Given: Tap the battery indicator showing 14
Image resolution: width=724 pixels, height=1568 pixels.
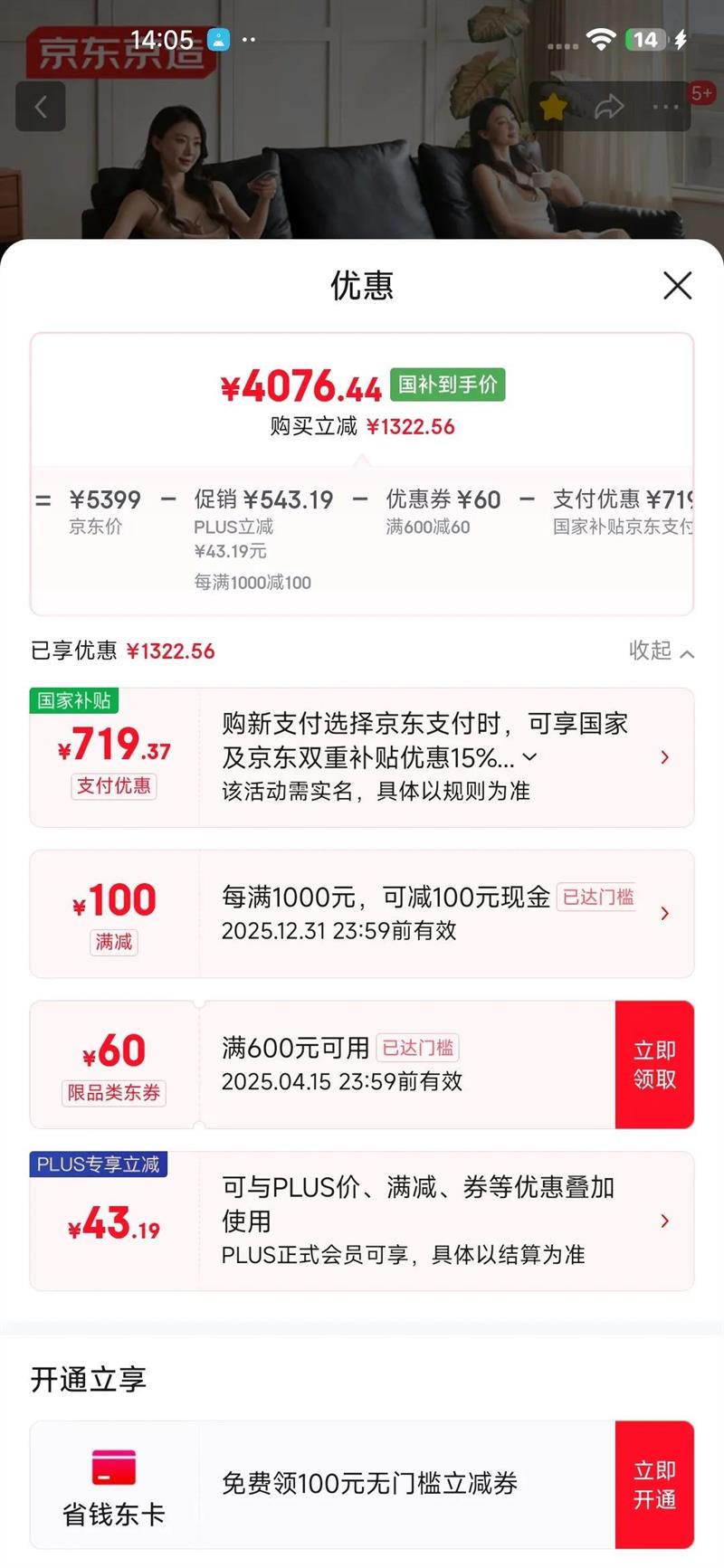Looking at the screenshot, I should (645, 40).
